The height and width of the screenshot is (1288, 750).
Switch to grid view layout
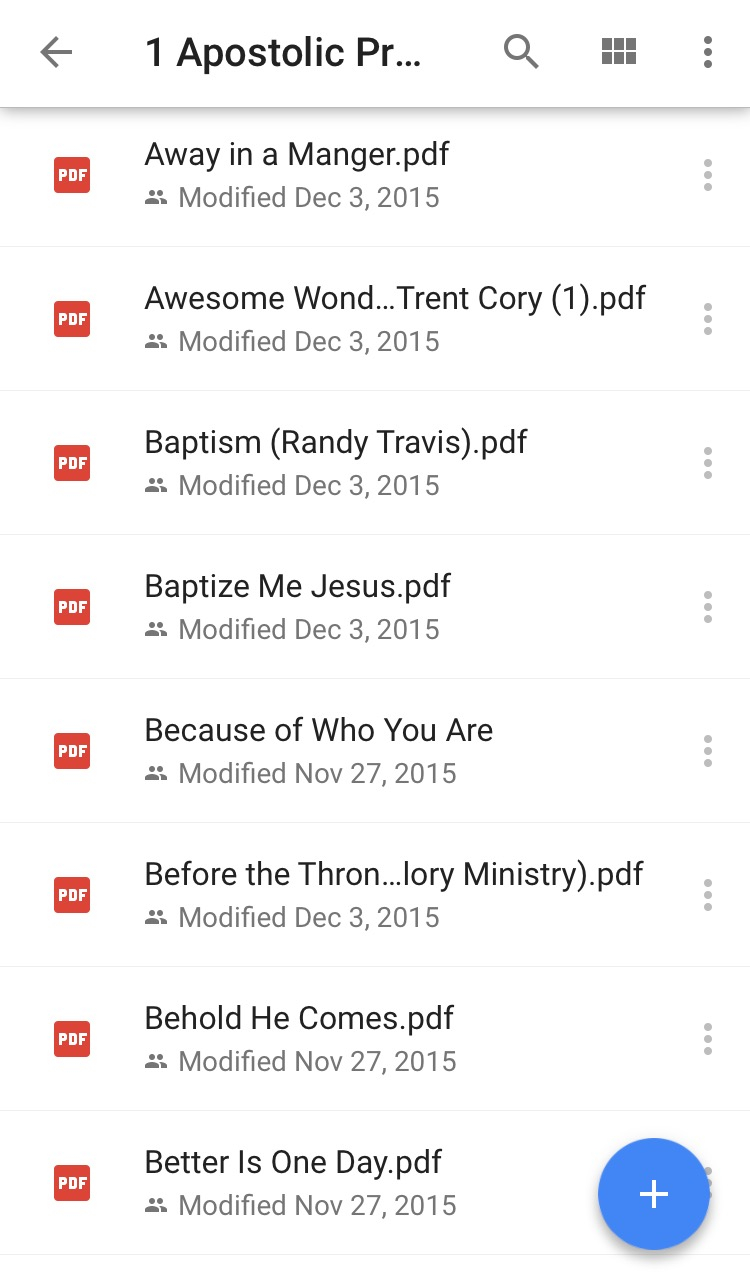tap(619, 52)
